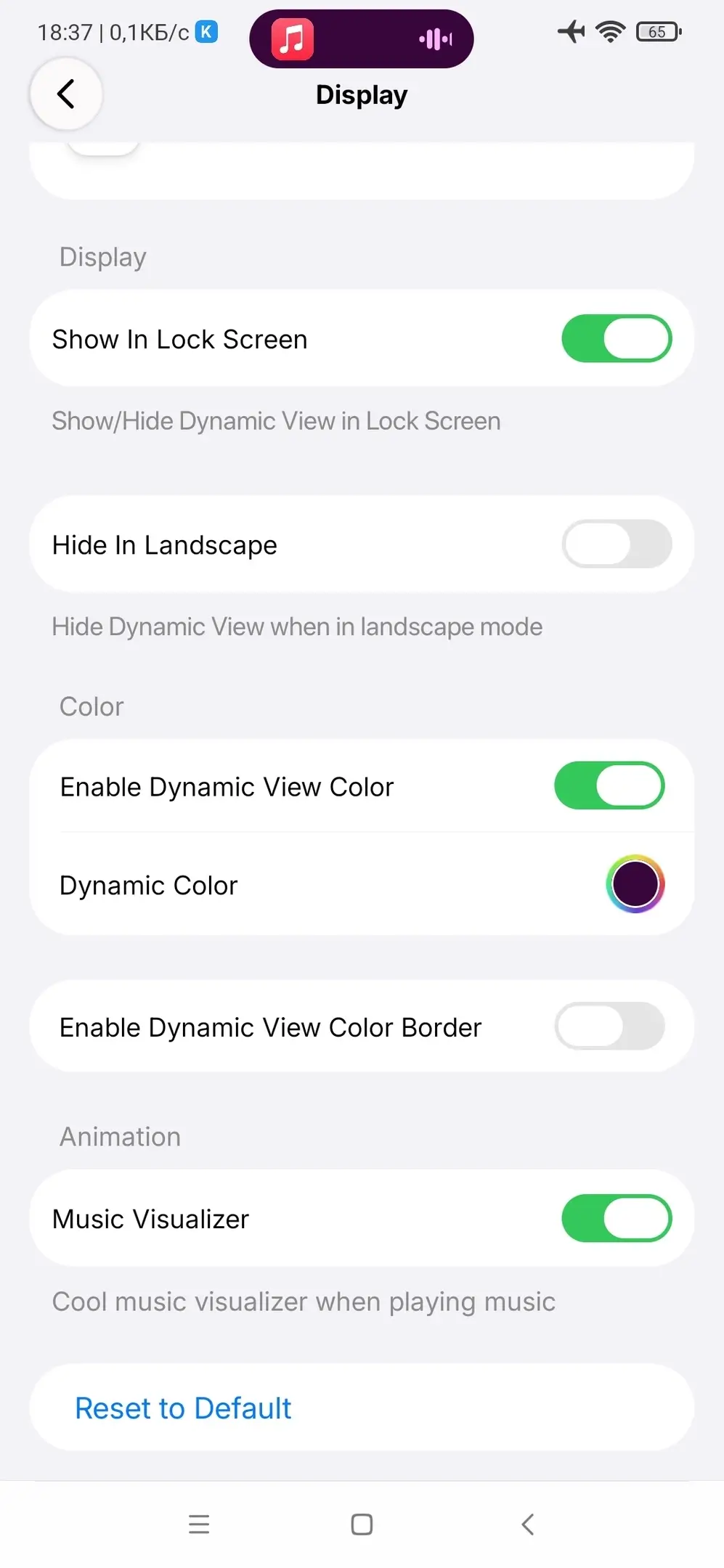
Task: Open recent apps from navigation bar
Action: tap(198, 1524)
